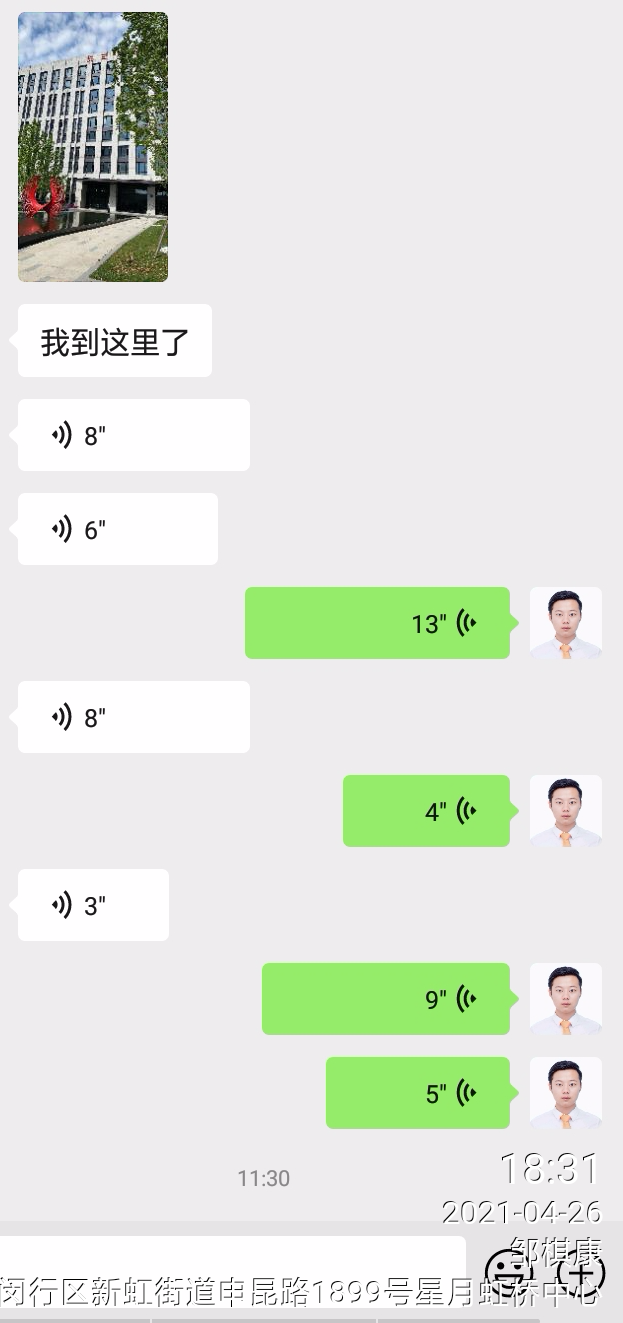623x1323 pixels.
Task: Open the emoji sticker panel
Action: pos(508,1272)
